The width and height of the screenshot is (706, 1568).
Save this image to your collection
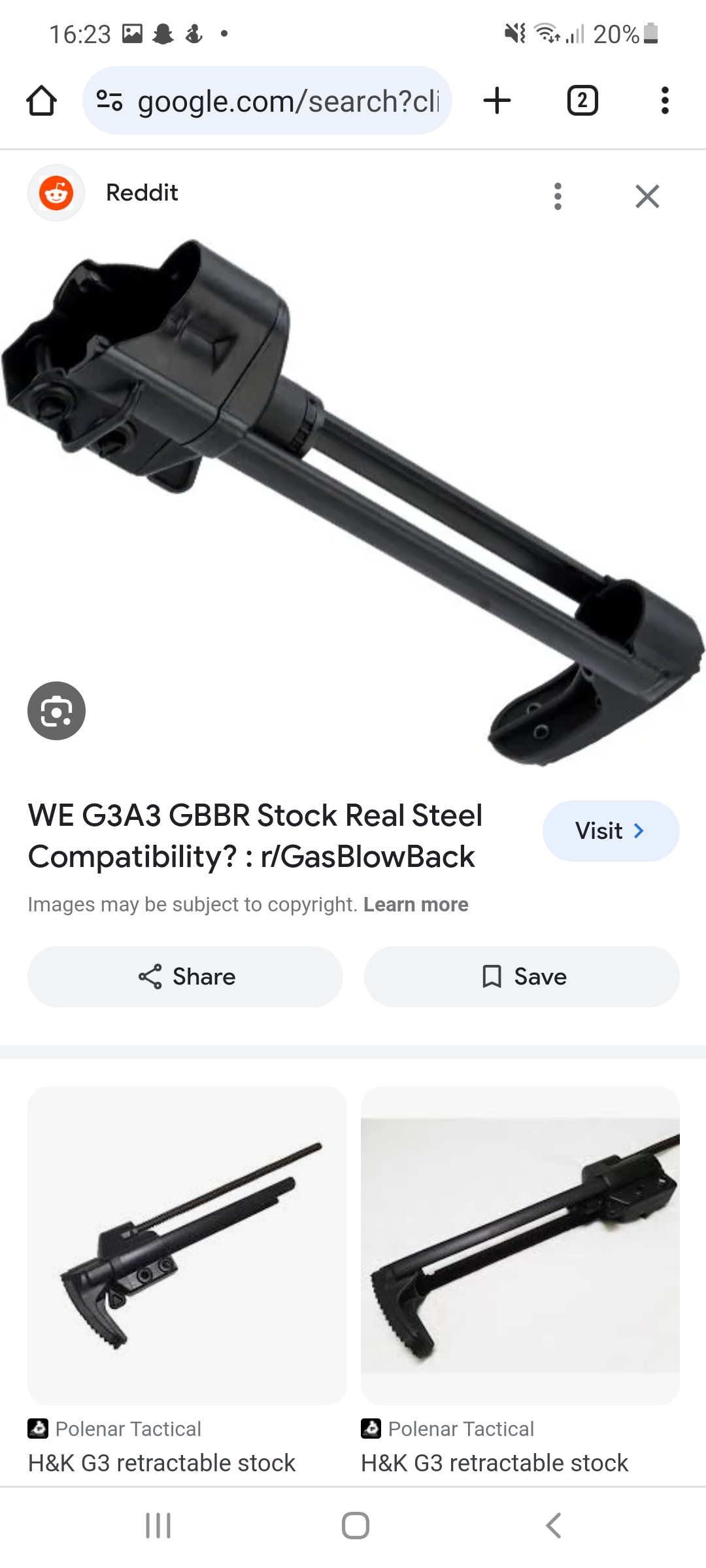pos(522,977)
